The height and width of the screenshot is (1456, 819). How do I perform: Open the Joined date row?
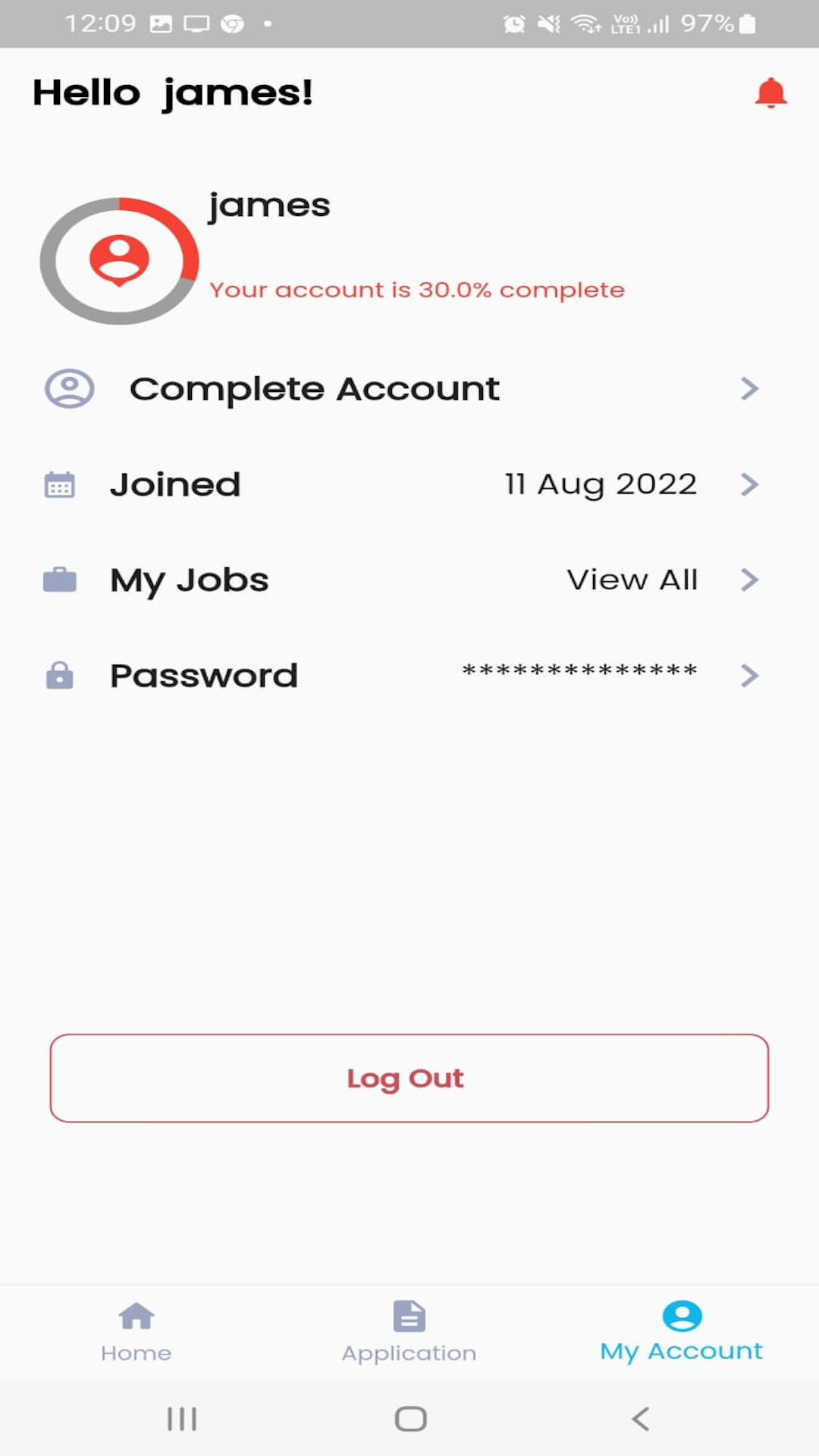click(402, 485)
